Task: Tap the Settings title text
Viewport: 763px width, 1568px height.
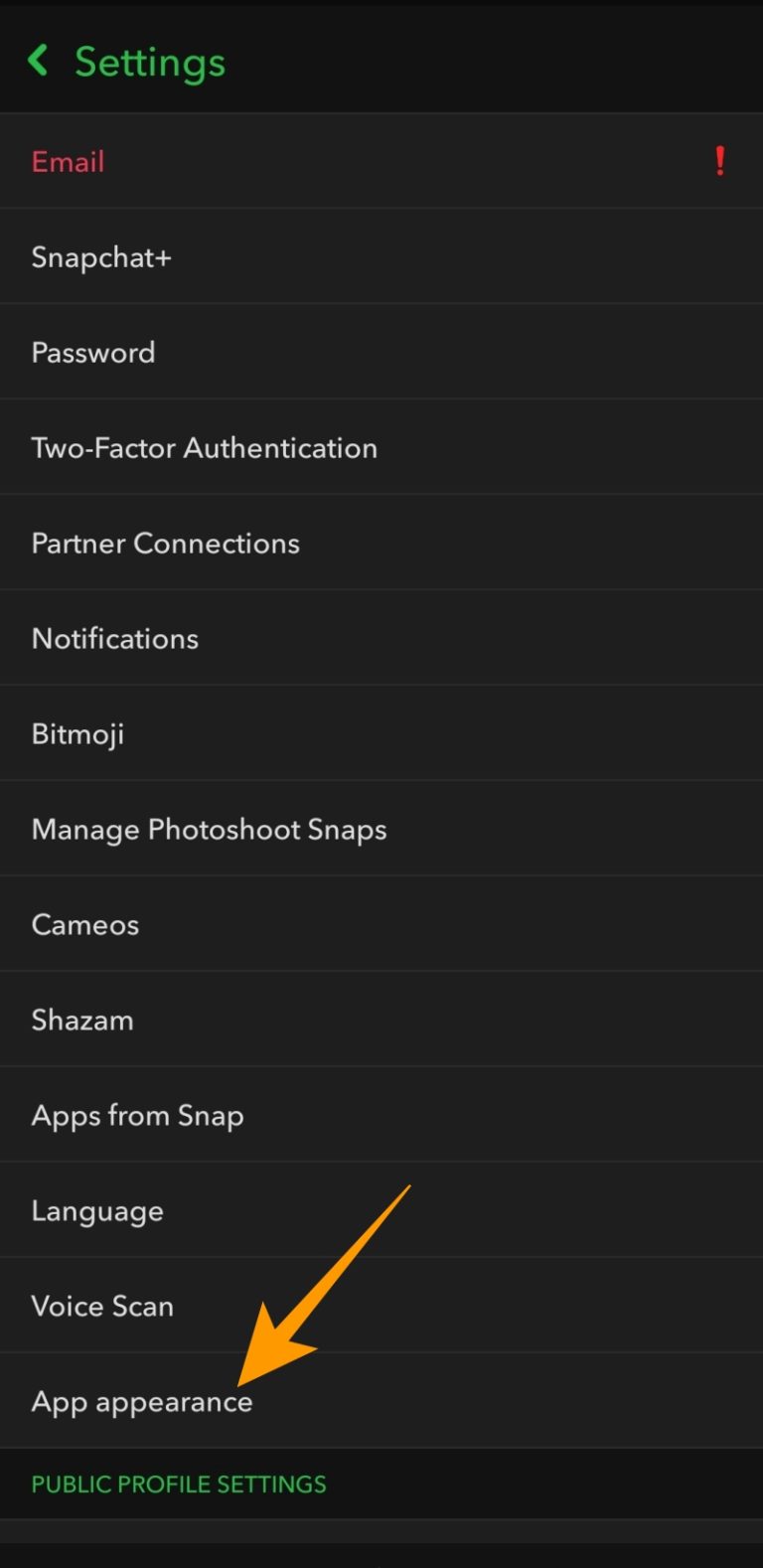Action: pyautogui.click(x=149, y=61)
